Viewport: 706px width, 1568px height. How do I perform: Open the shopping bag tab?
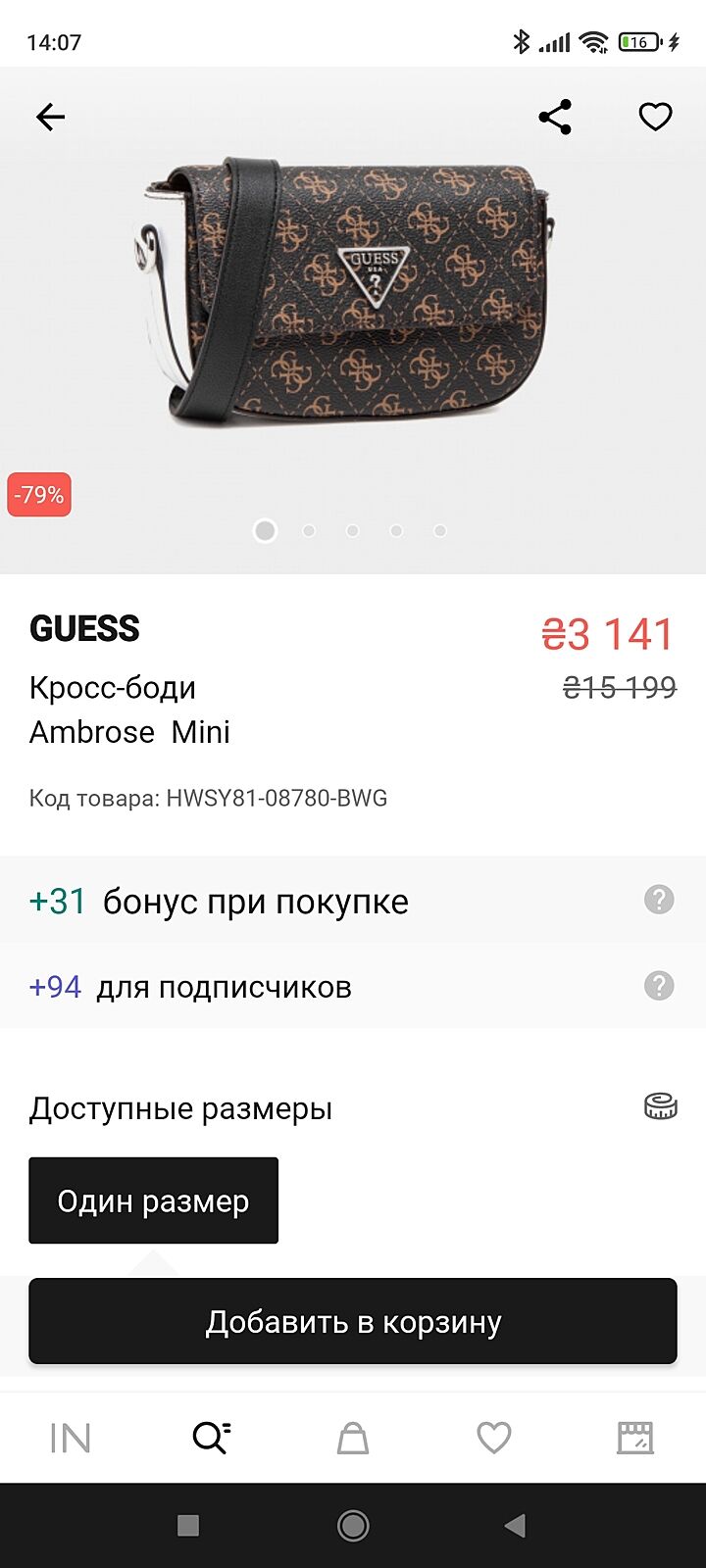click(353, 1438)
